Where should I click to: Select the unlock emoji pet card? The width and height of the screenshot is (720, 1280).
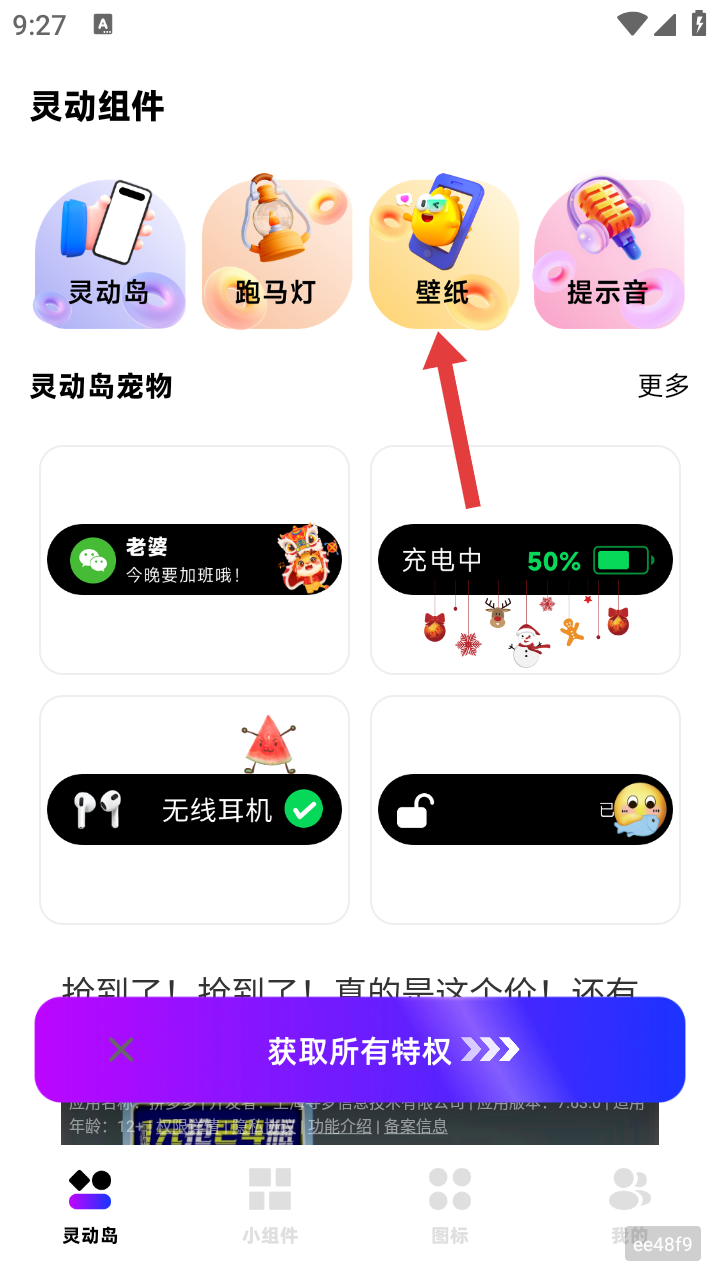pyautogui.click(x=525, y=810)
